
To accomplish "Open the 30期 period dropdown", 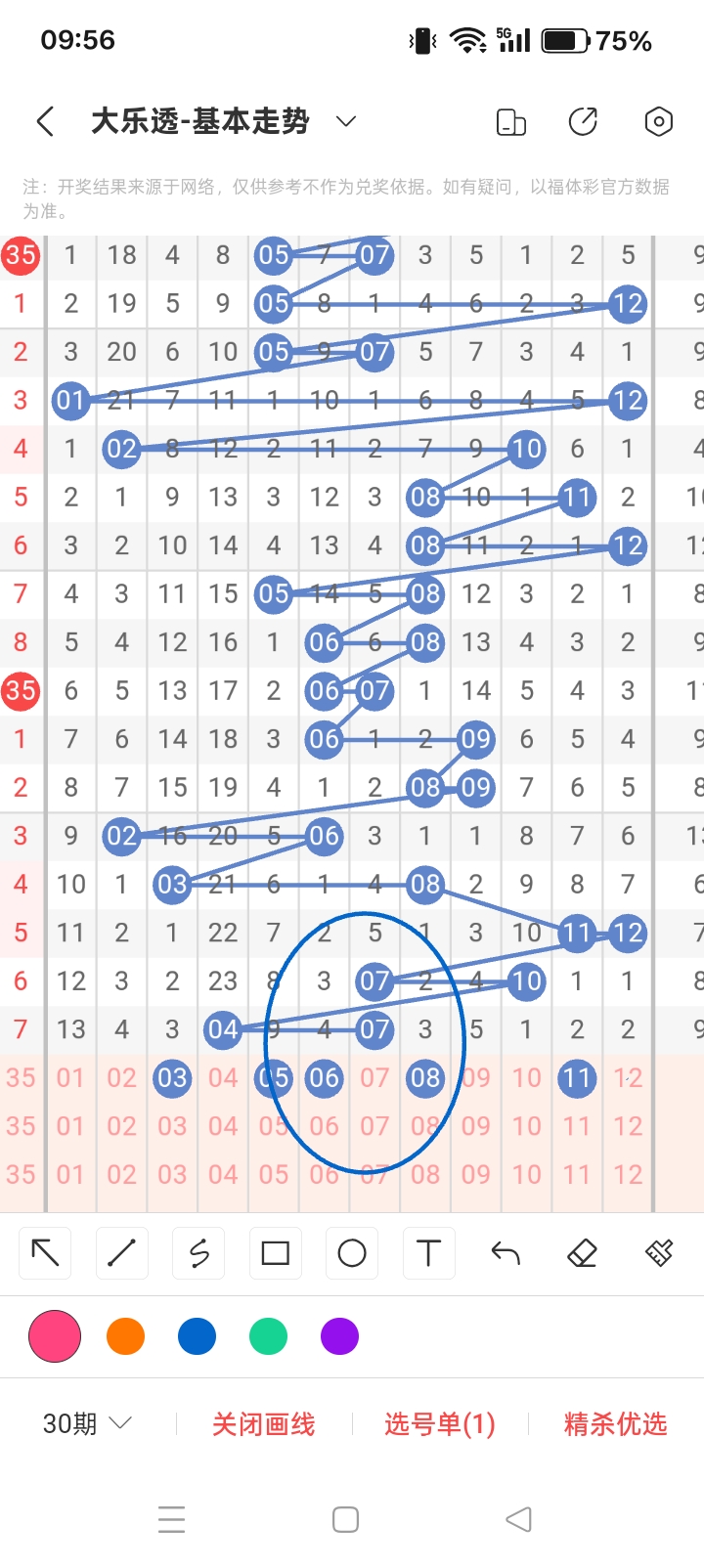I will (86, 1424).
